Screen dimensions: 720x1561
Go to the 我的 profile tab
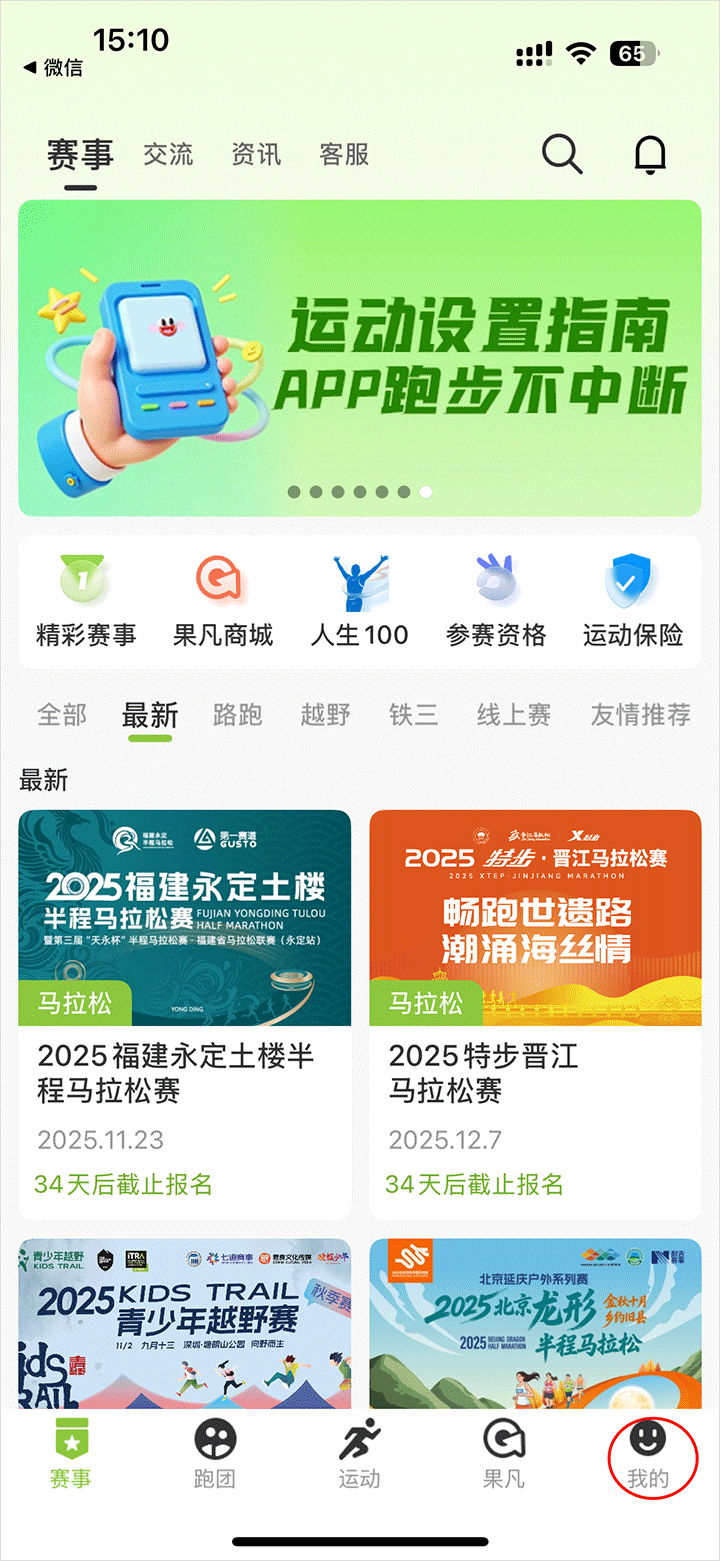pos(648,1454)
